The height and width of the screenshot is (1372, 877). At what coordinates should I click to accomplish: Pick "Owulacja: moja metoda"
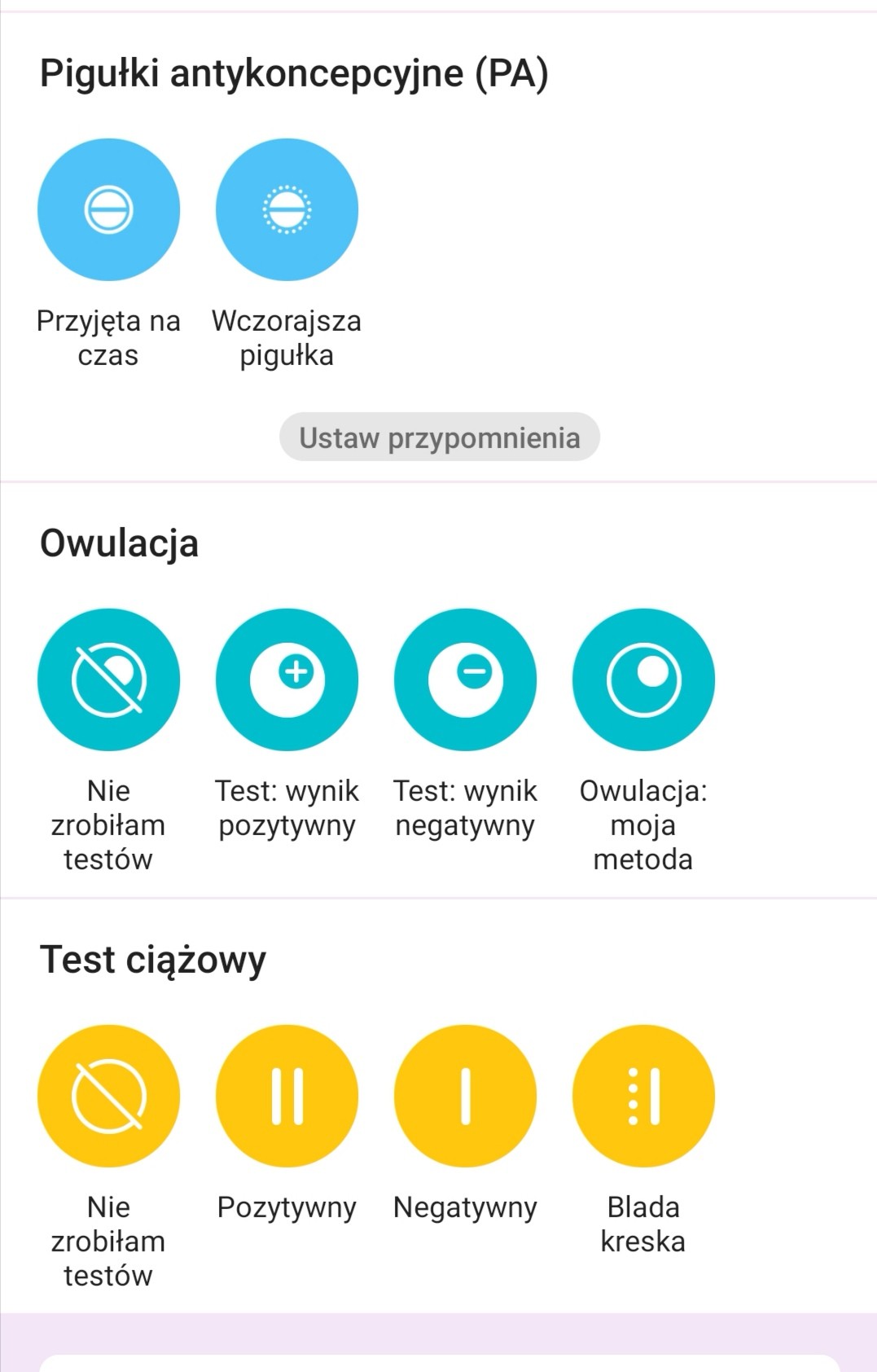pos(643,679)
